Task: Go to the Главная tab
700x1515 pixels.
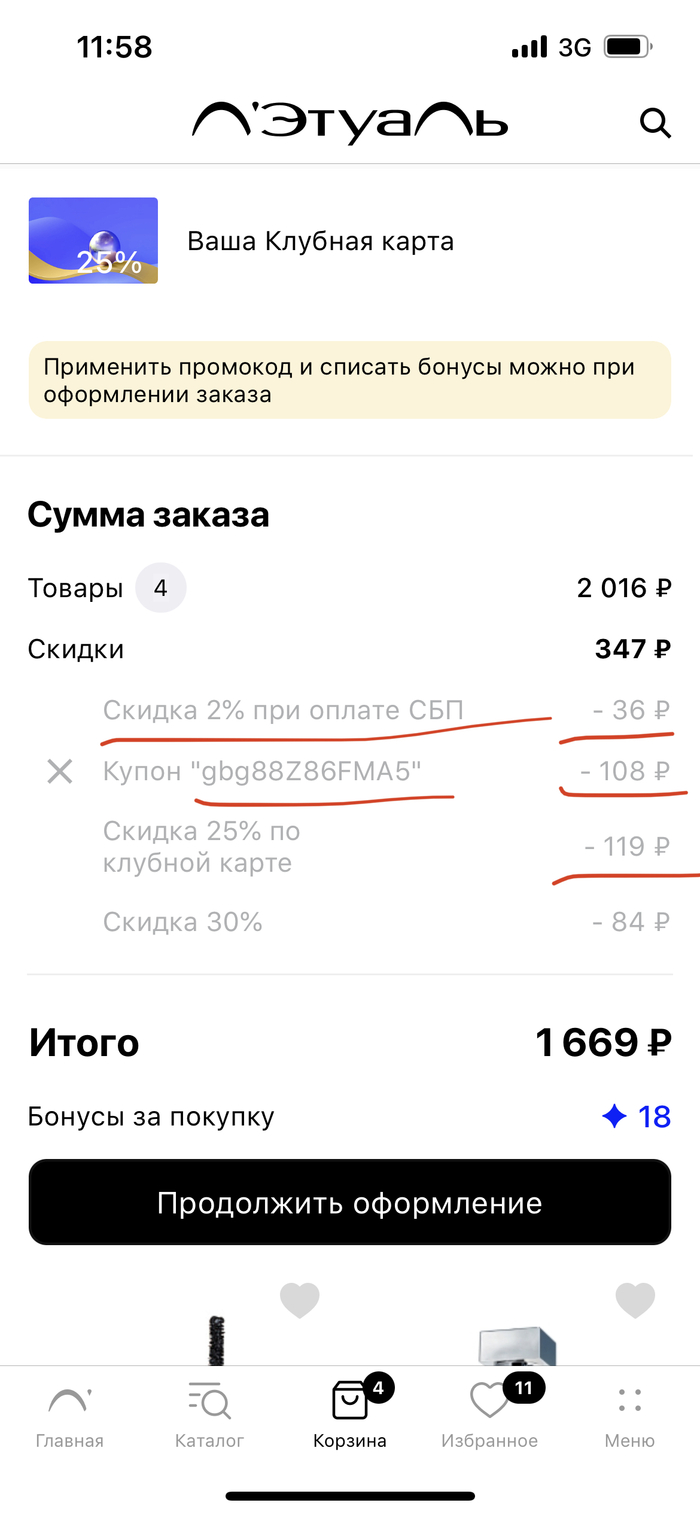Action: pos(69,1417)
